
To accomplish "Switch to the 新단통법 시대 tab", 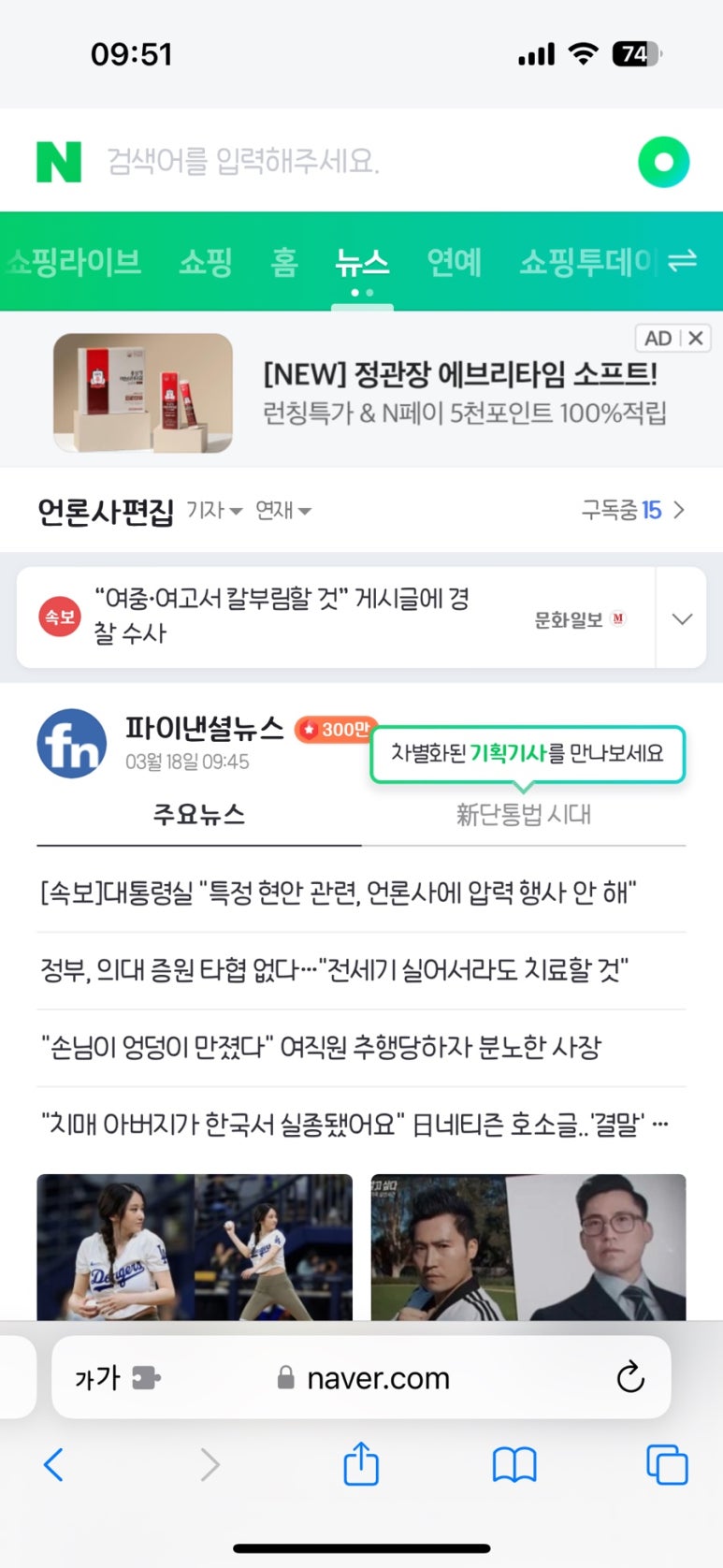I will [x=523, y=815].
